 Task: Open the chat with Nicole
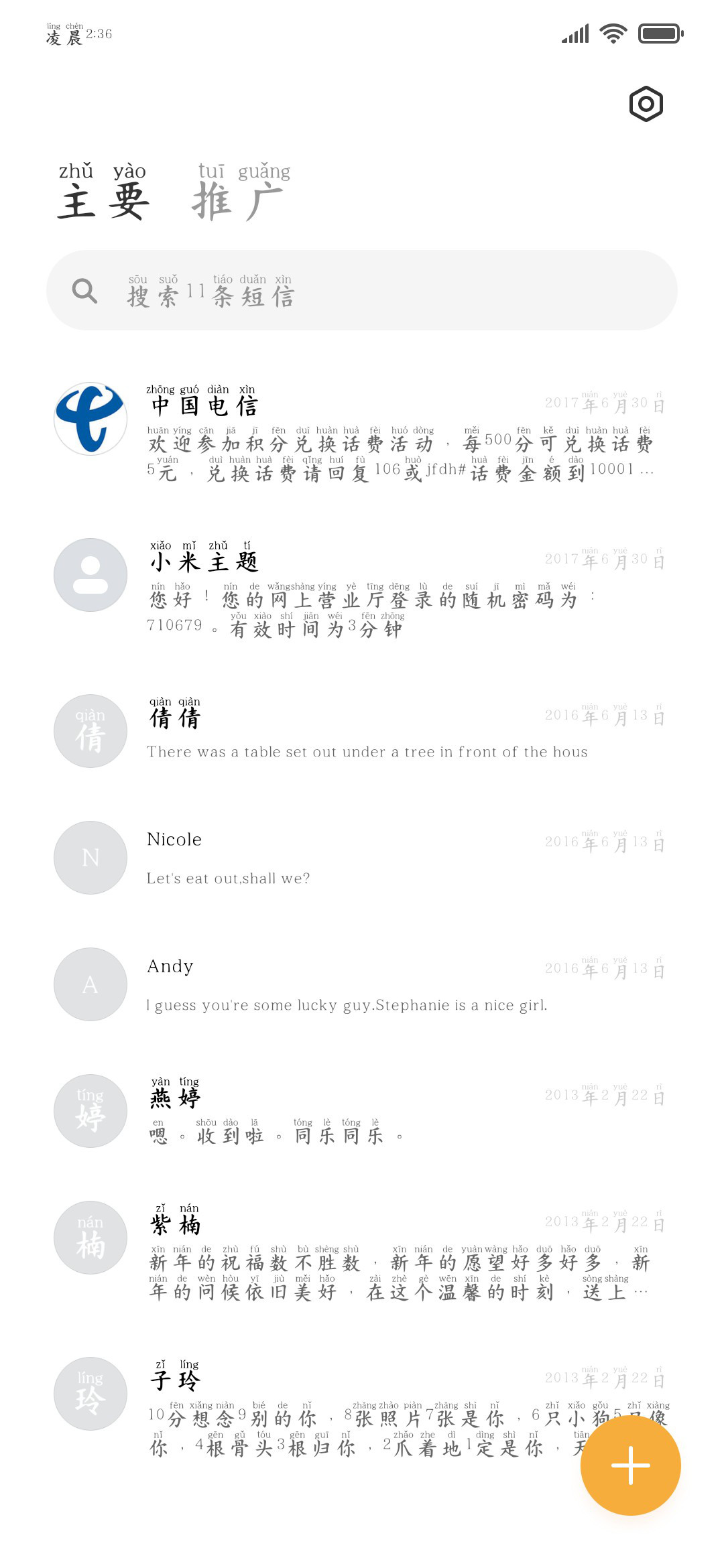point(362,858)
